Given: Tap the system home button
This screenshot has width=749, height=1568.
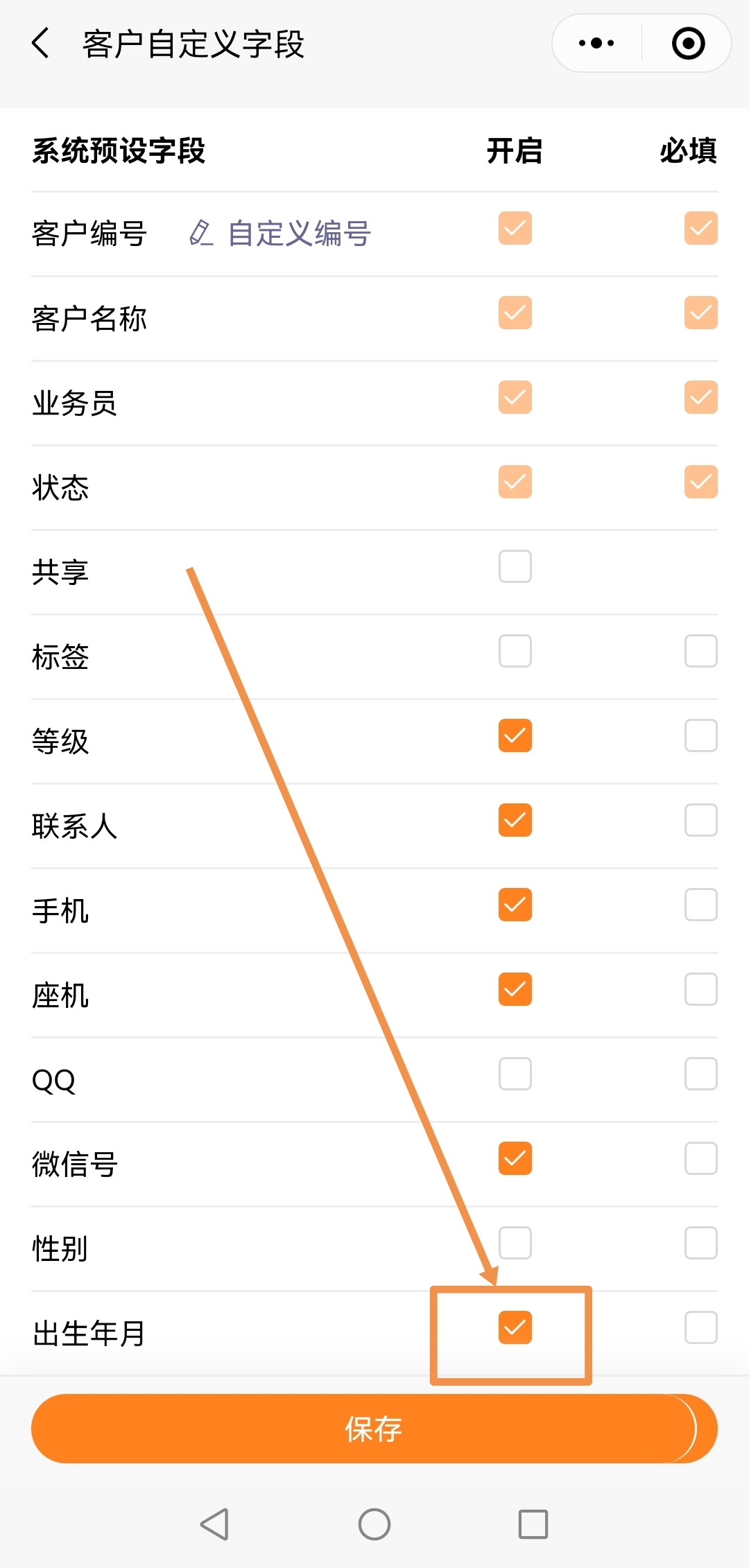Looking at the screenshot, I should 374,1524.
